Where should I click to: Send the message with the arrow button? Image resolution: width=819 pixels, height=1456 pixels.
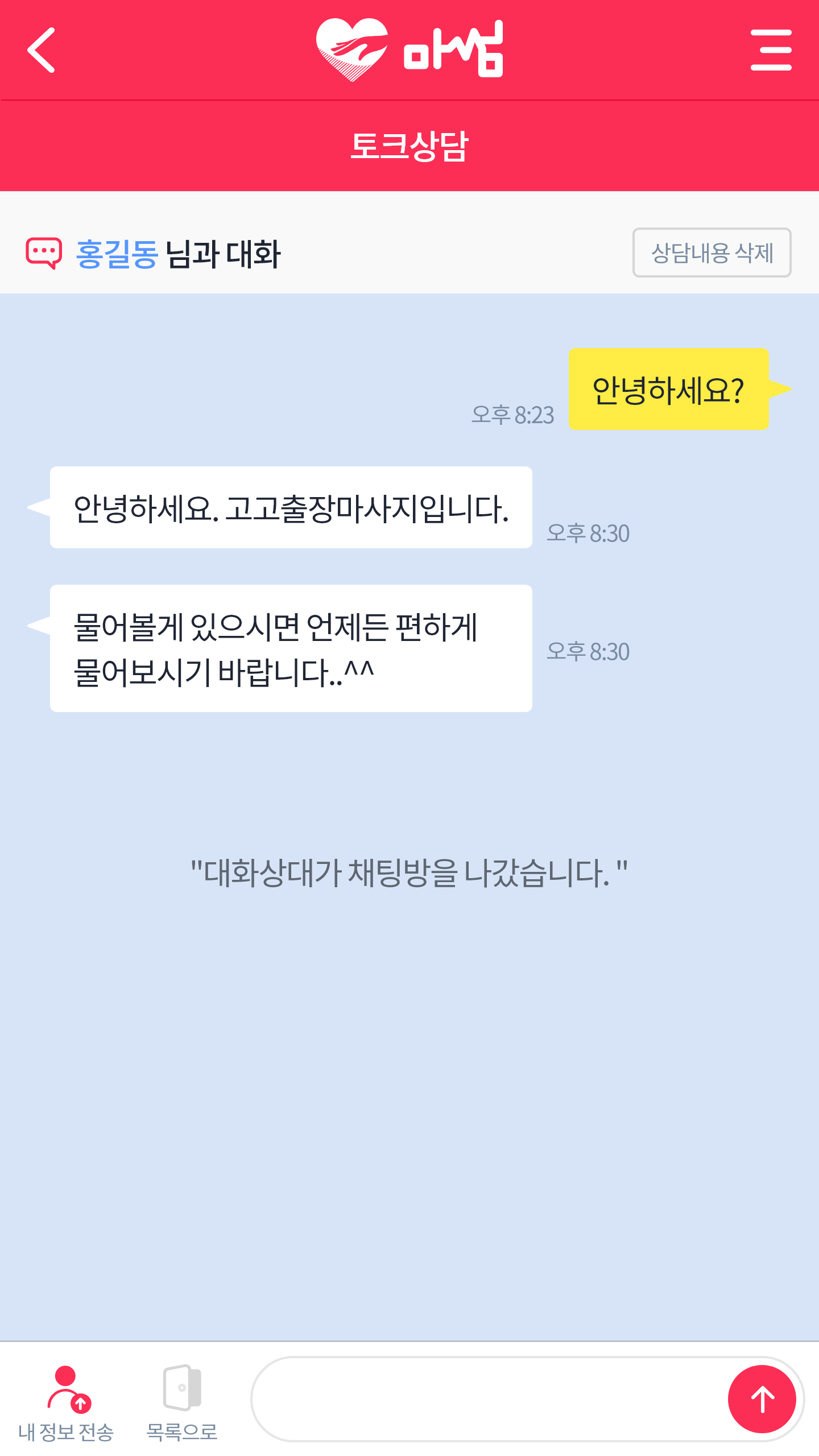(x=762, y=1399)
